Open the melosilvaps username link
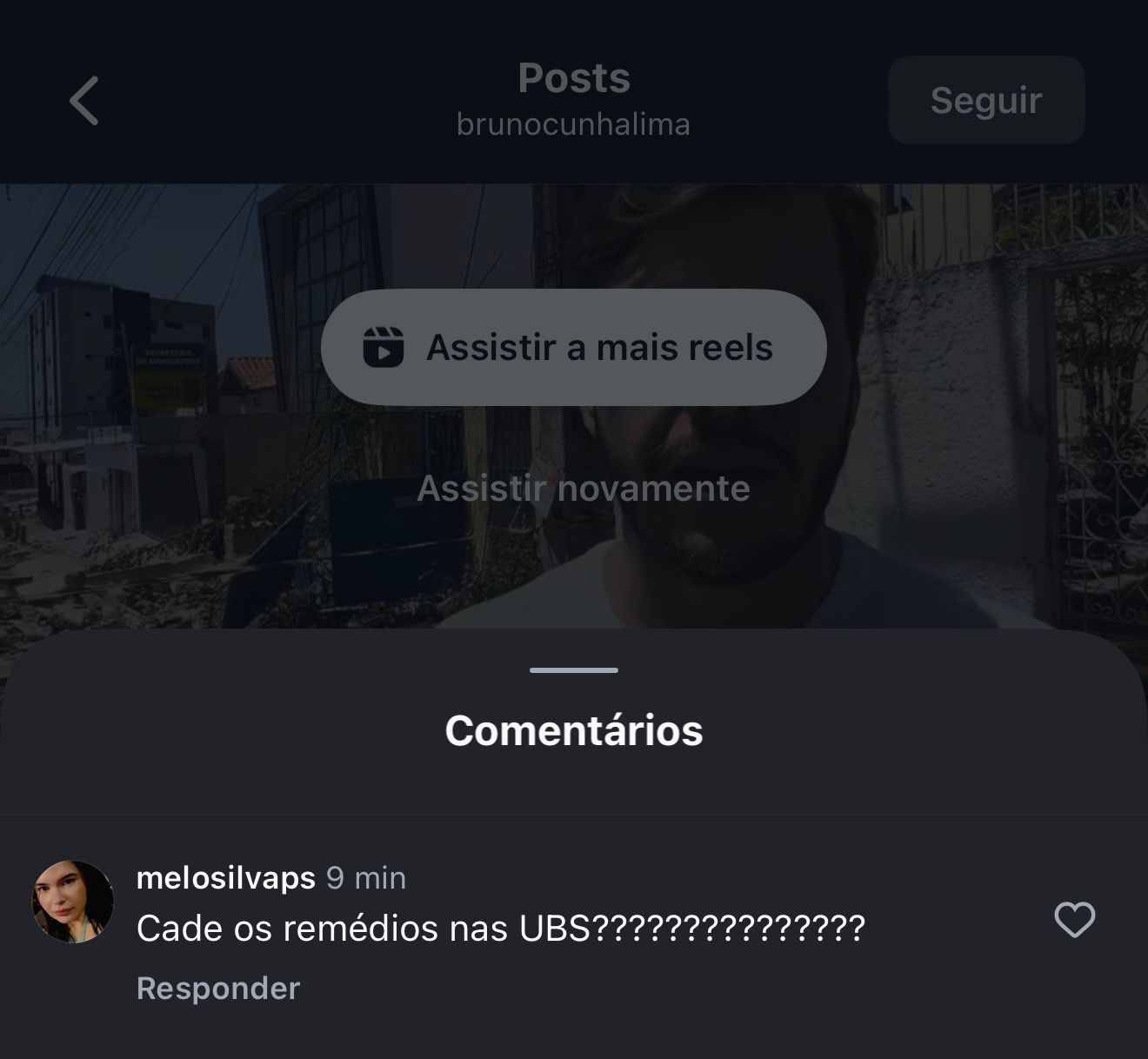The image size is (1148, 1059). (225, 877)
